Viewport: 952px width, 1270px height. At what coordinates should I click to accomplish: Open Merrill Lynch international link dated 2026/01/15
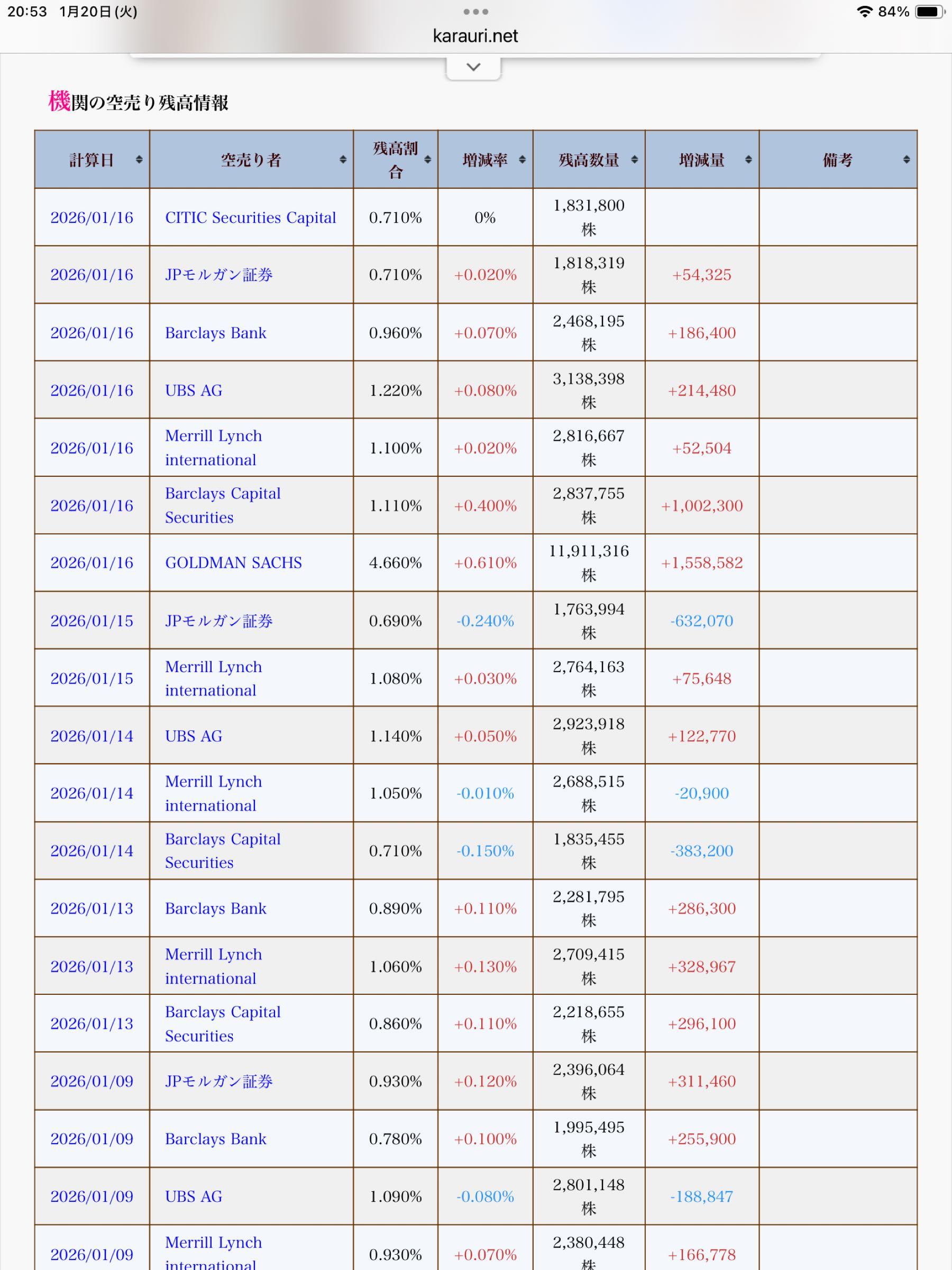(213, 678)
